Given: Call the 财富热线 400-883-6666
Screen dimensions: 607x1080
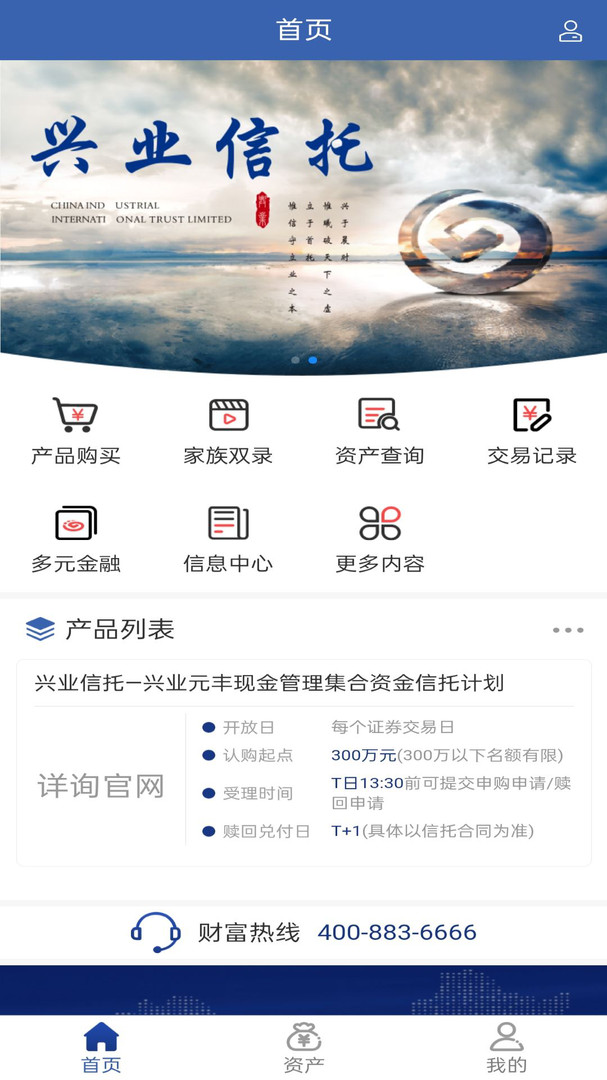Looking at the screenshot, I should pos(396,933).
